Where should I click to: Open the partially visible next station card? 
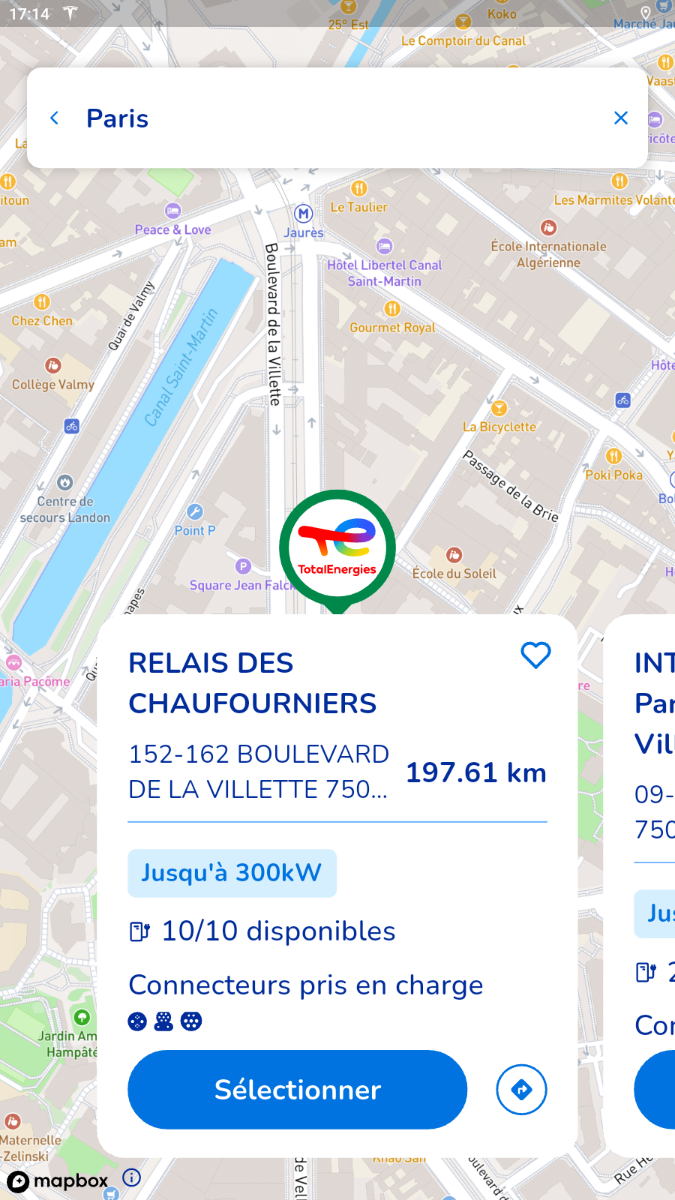pyautogui.click(x=641, y=886)
